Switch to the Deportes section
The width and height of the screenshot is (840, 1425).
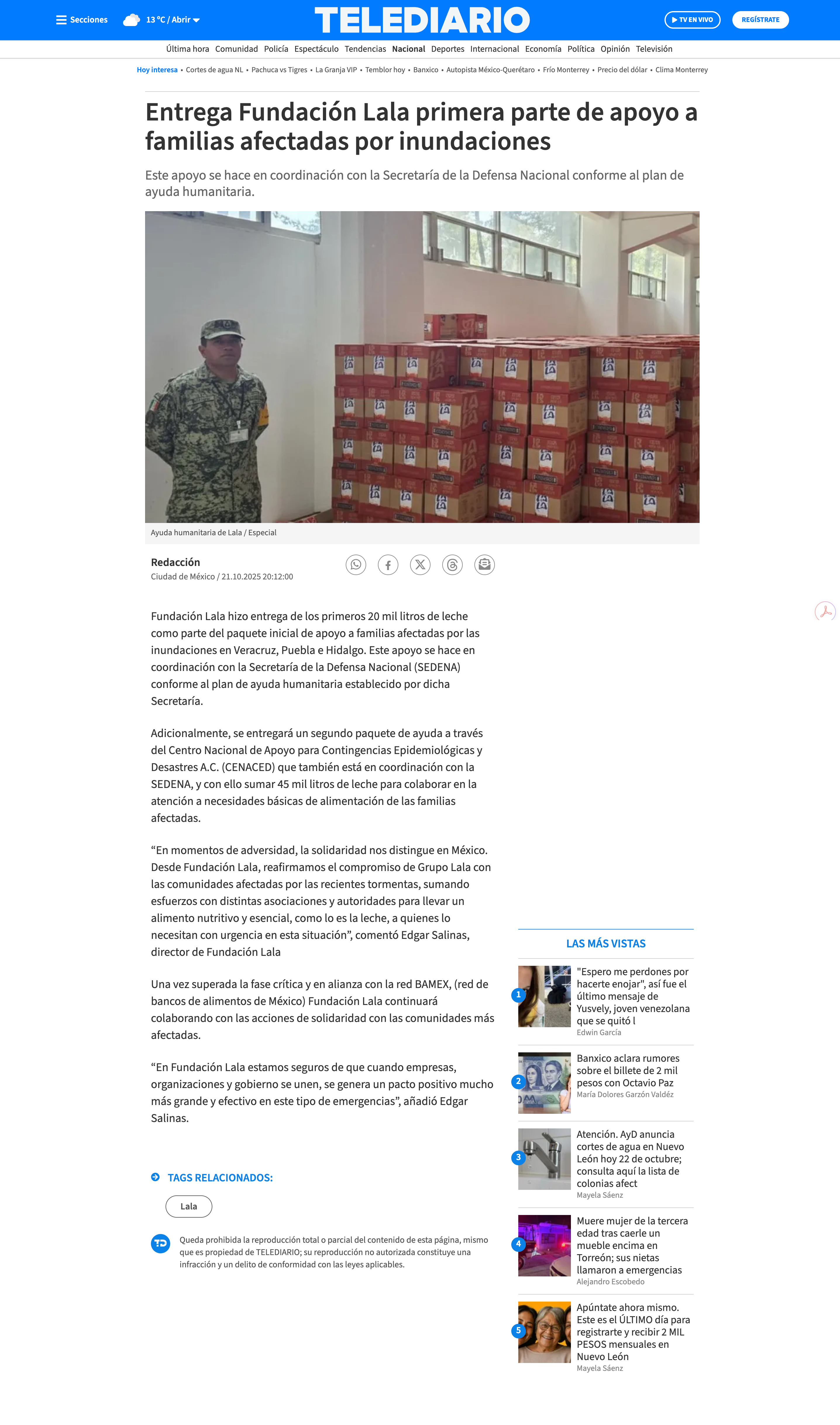[447, 49]
